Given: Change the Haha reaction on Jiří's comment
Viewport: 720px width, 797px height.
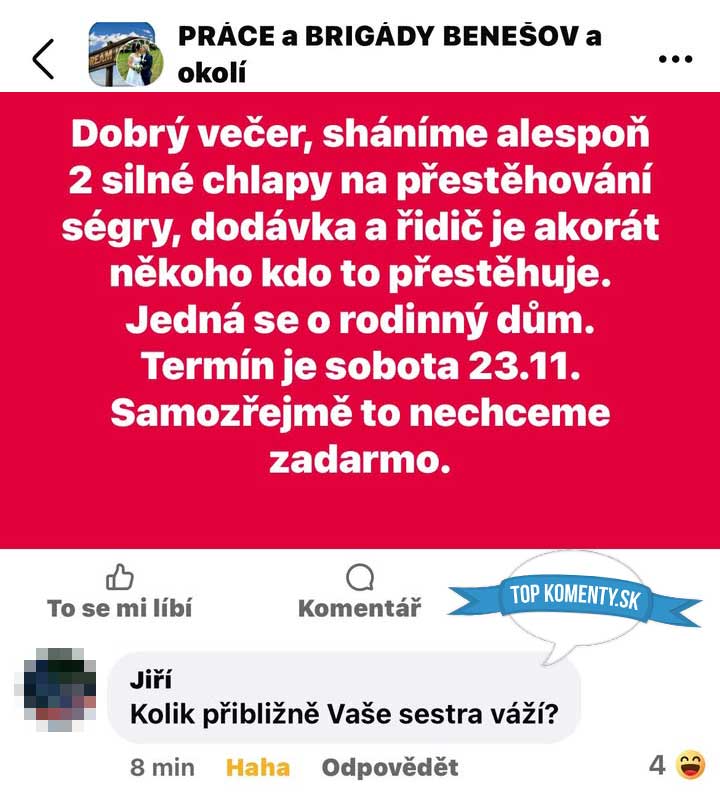Looking at the screenshot, I should click(257, 767).
